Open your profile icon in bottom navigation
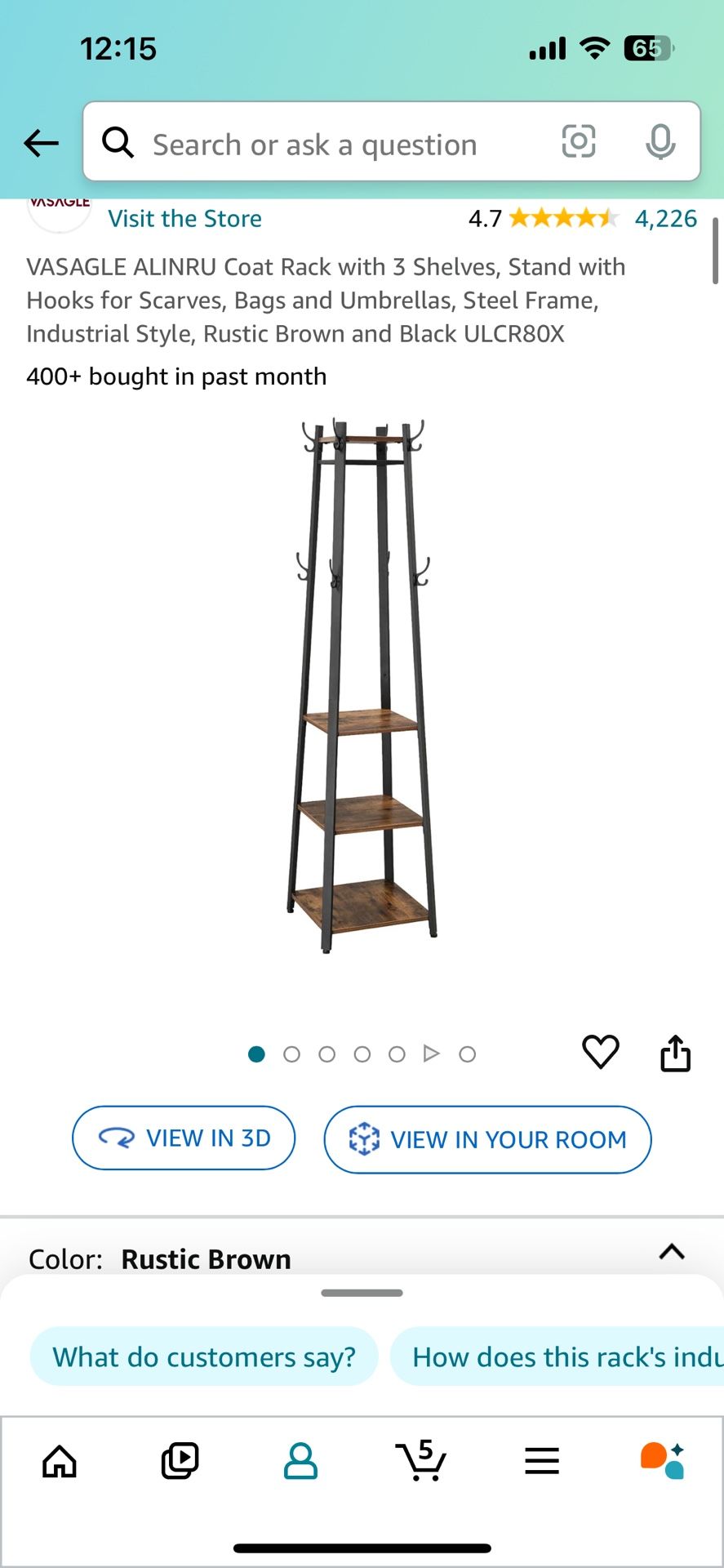 pos(300,1459)
